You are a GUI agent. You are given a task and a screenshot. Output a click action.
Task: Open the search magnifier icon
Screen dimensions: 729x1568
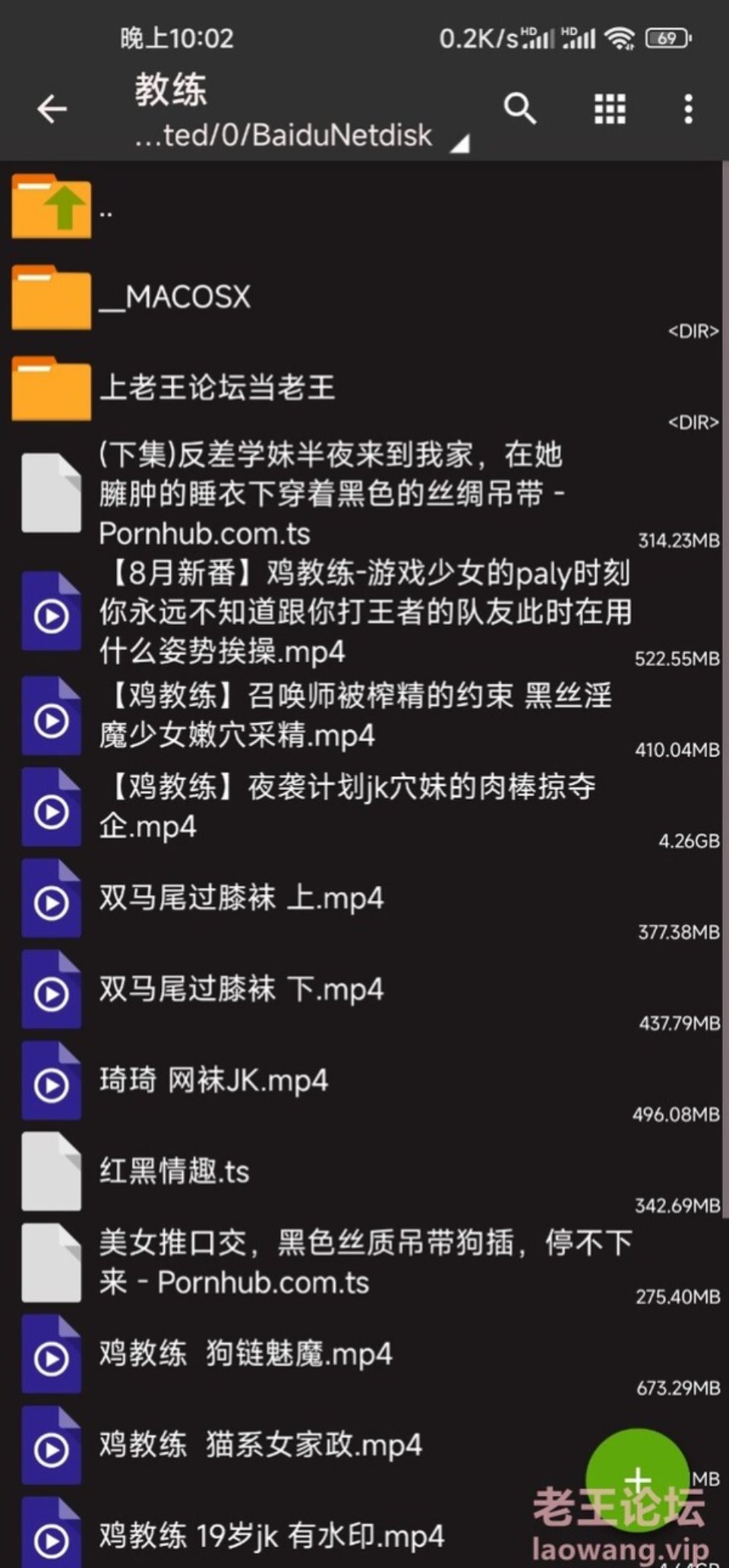[x=520, y=109]
